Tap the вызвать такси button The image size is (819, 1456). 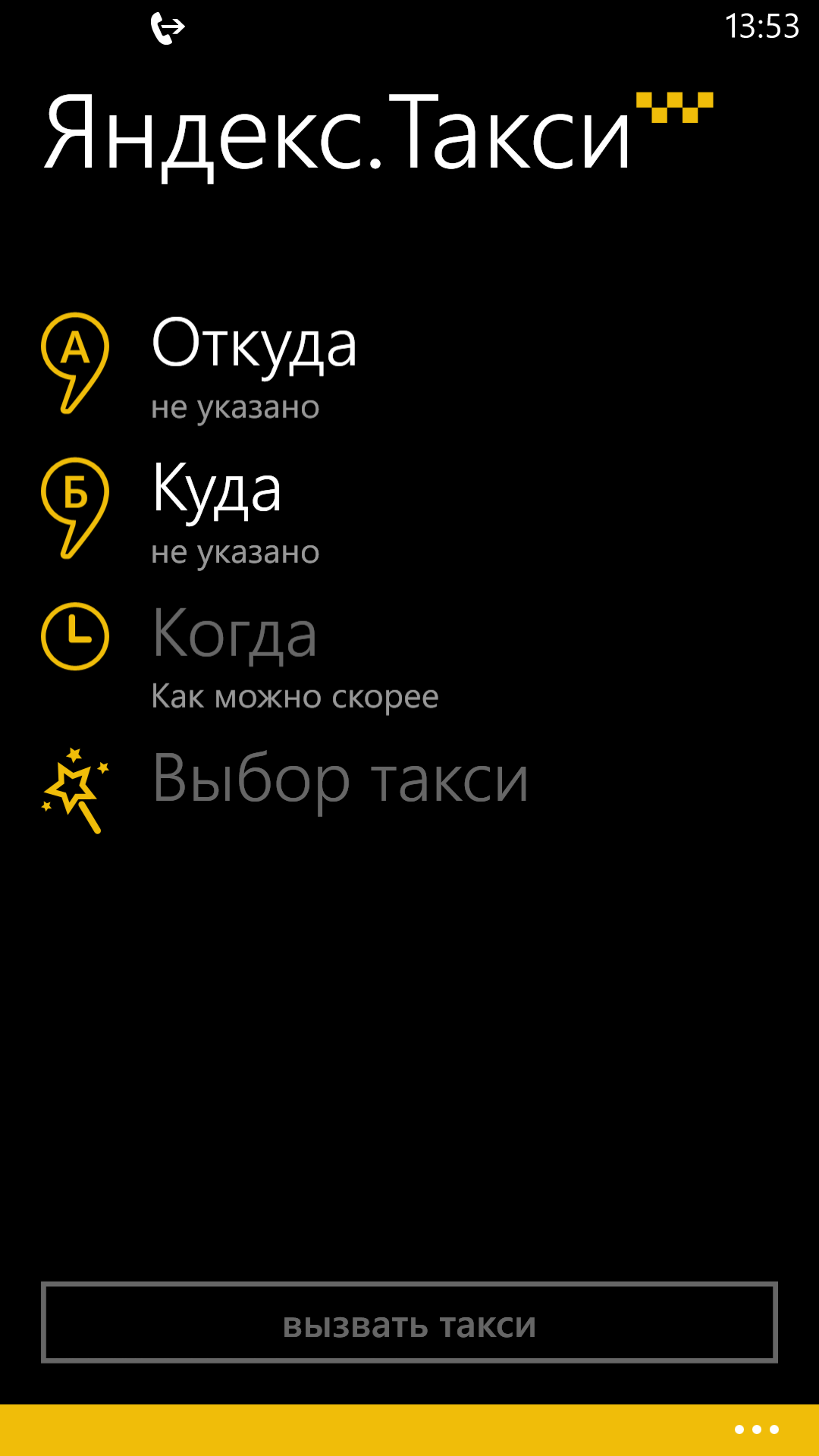[409, 1323]
